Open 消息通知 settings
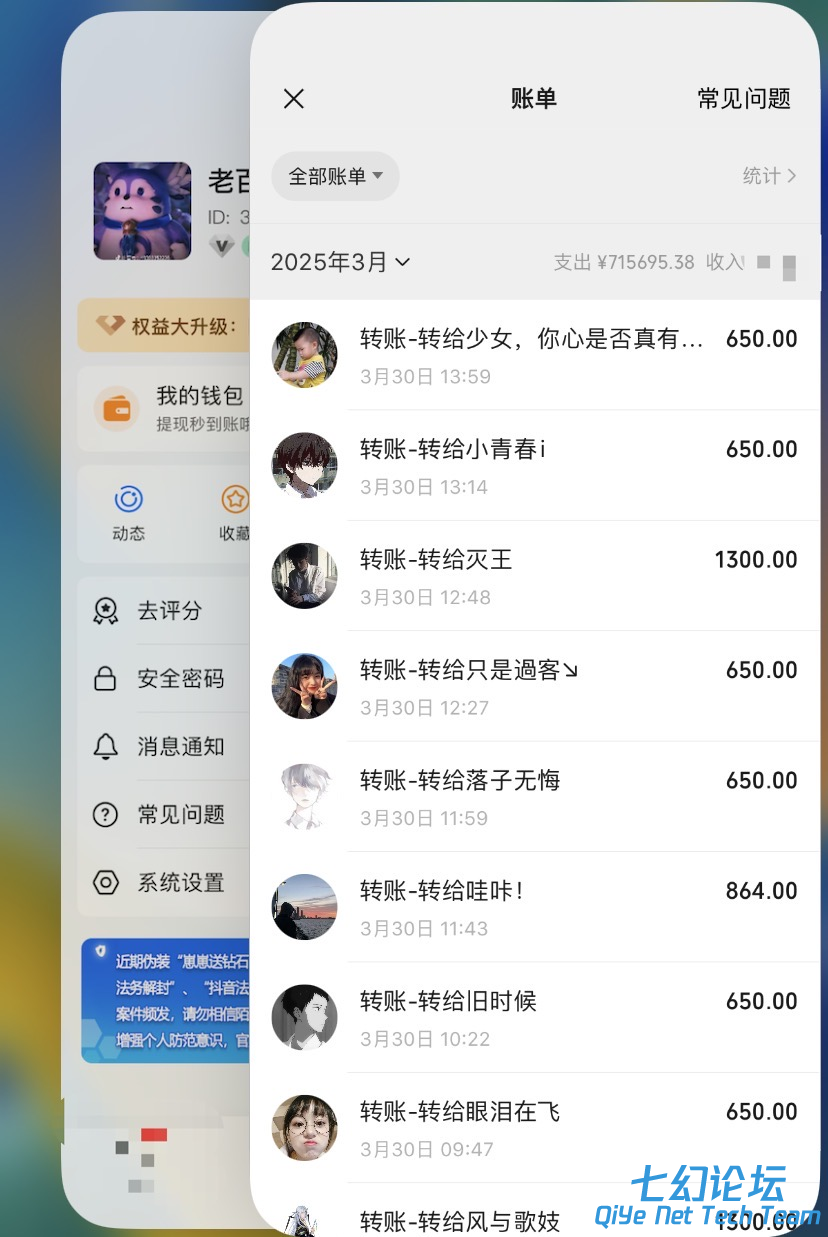This screenshot has height=1237, width=828. [x=178, y=747]
